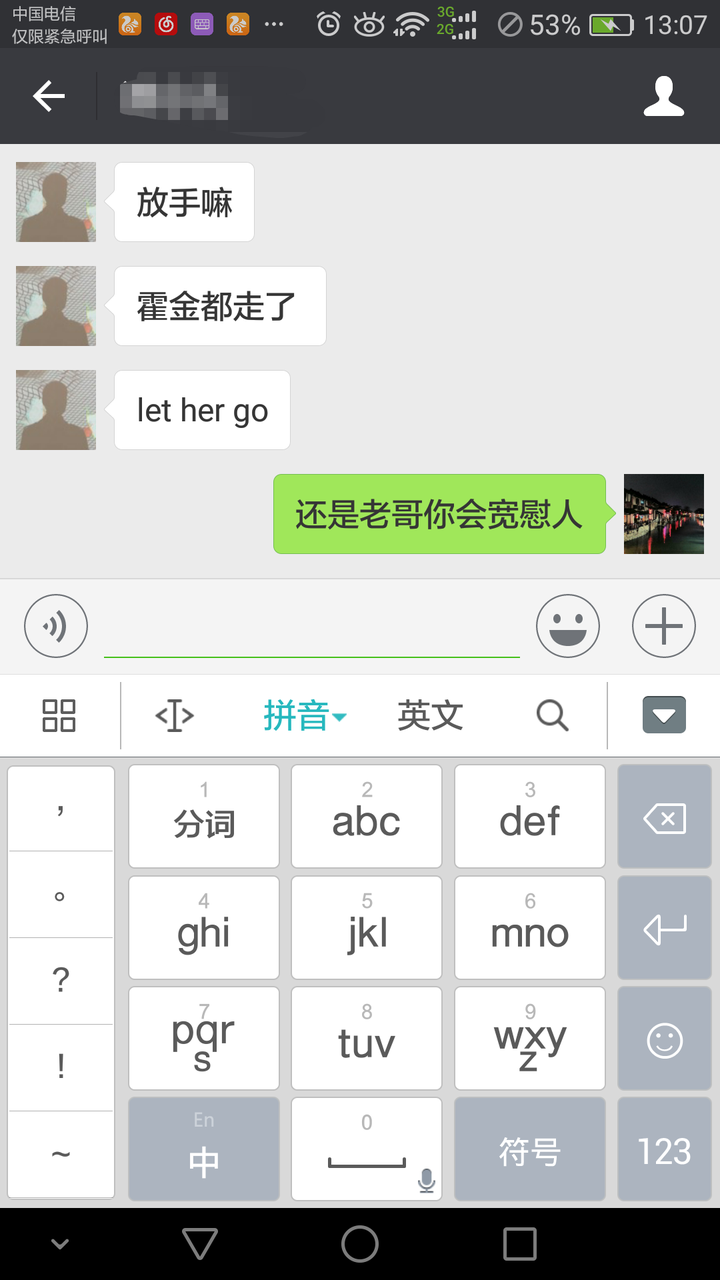Tap the keyboard search icon
Image resolution: width=720 pixels, height=1280 pixels.
pos(552,715)
